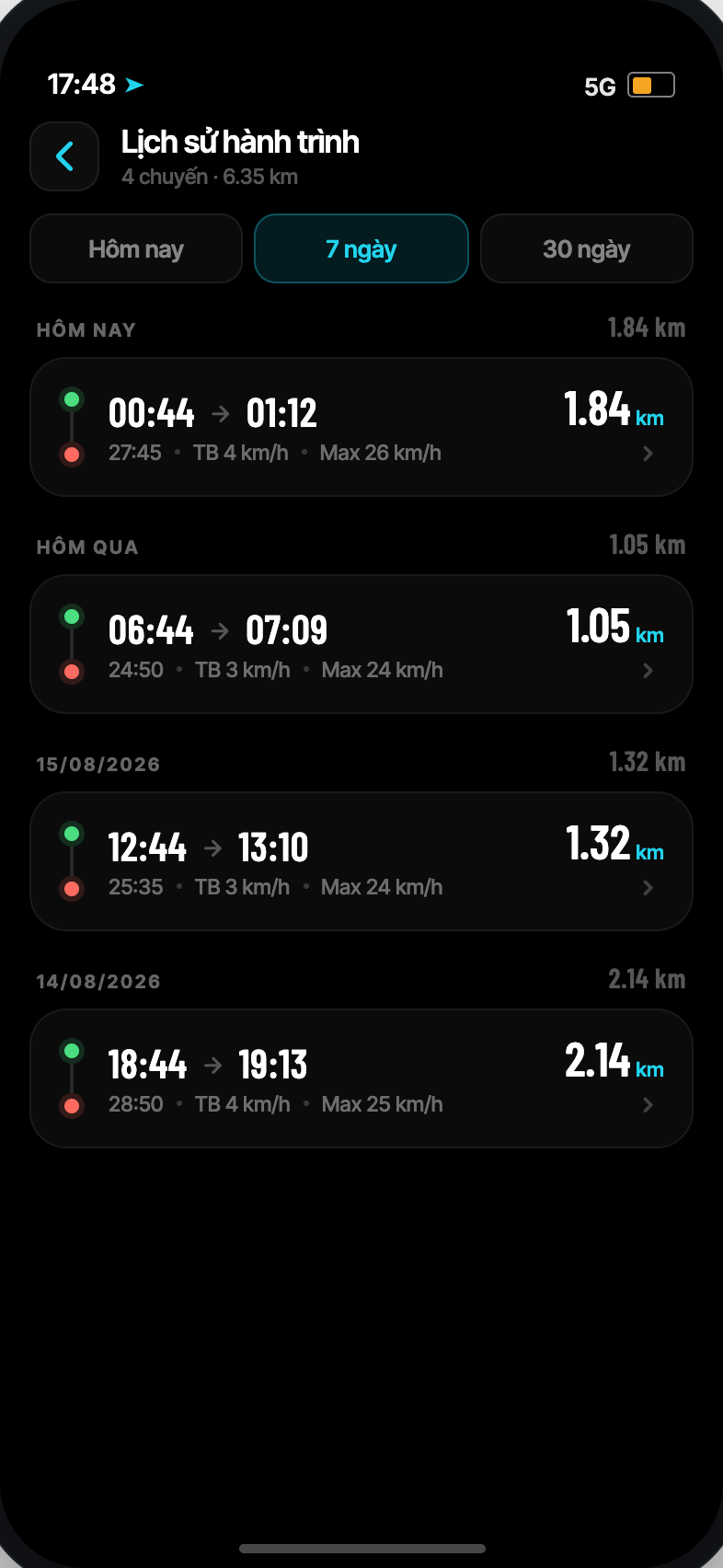Switch to the Hôm nay tab
The width and height of the screenshot is (723, 1568).
(136, 248)
